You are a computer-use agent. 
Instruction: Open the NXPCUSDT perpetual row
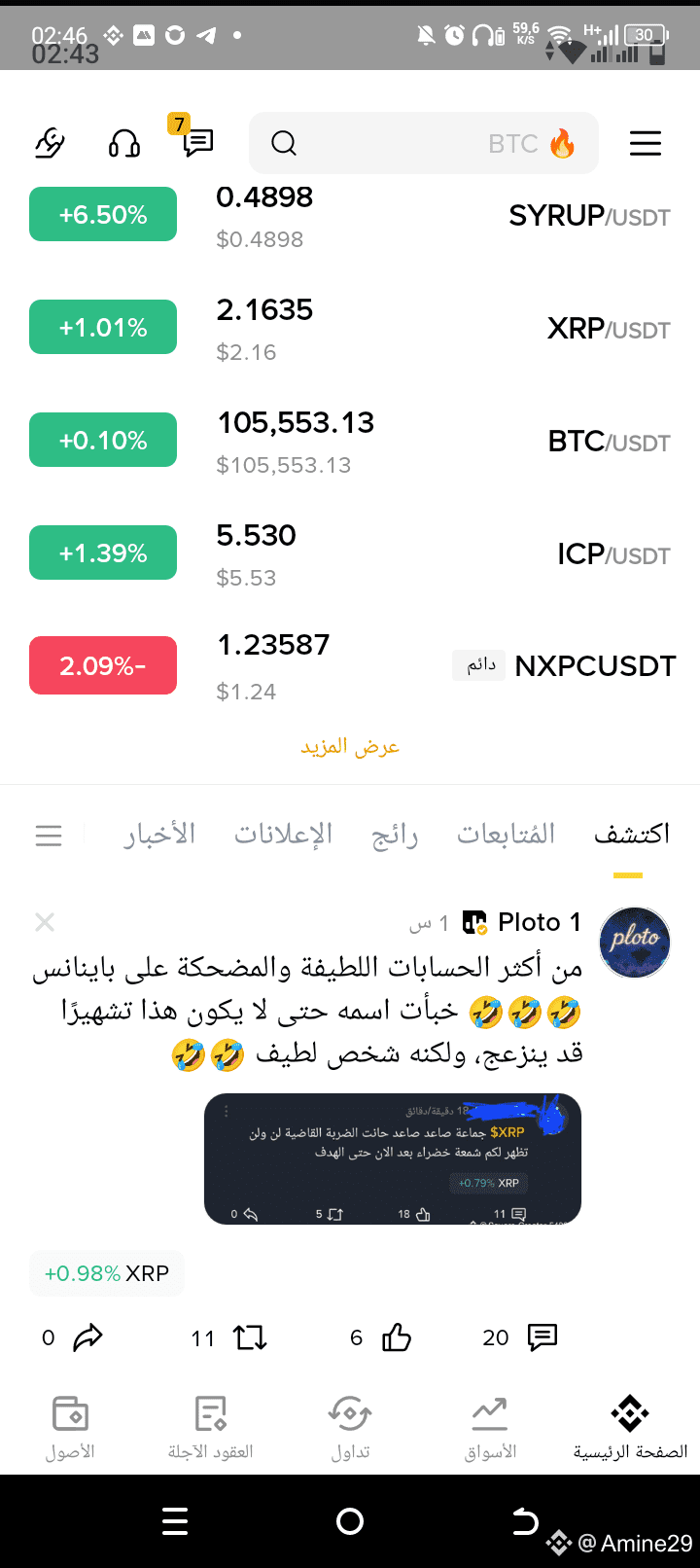[x=350, y=667]
